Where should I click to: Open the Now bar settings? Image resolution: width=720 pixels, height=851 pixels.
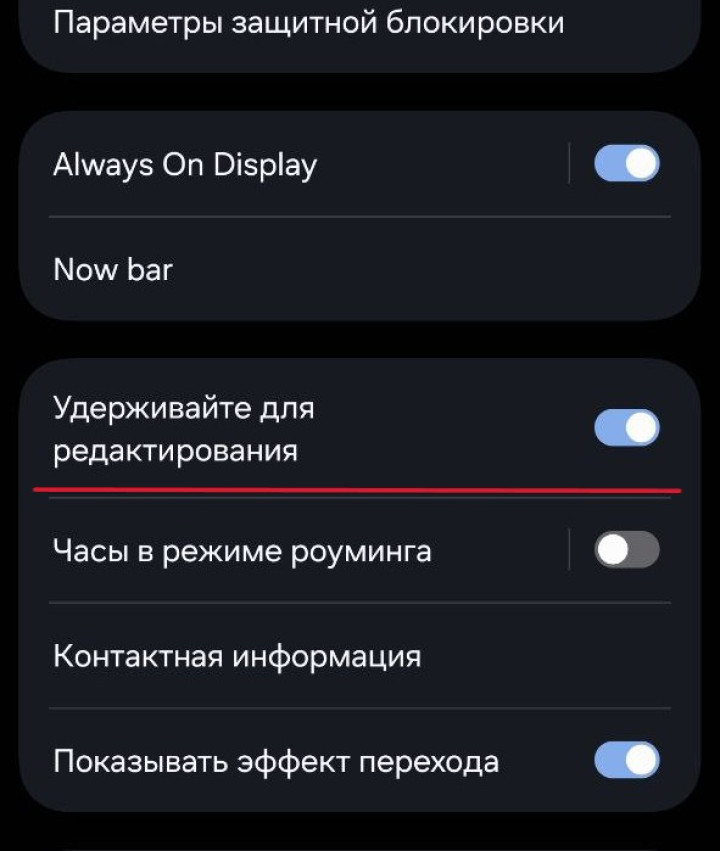click(113, 269)
